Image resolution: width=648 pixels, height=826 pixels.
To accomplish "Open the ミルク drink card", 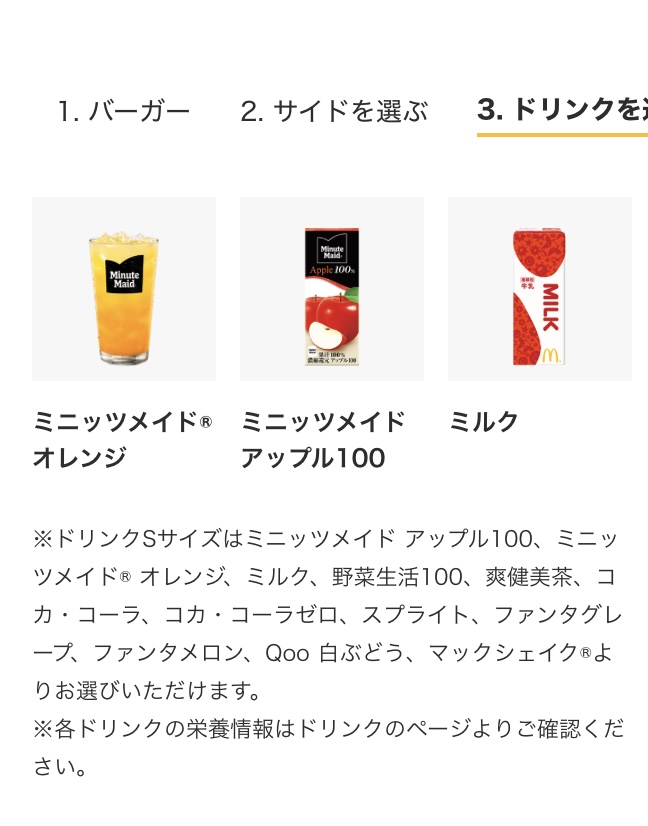I will (x=540, y=289).
